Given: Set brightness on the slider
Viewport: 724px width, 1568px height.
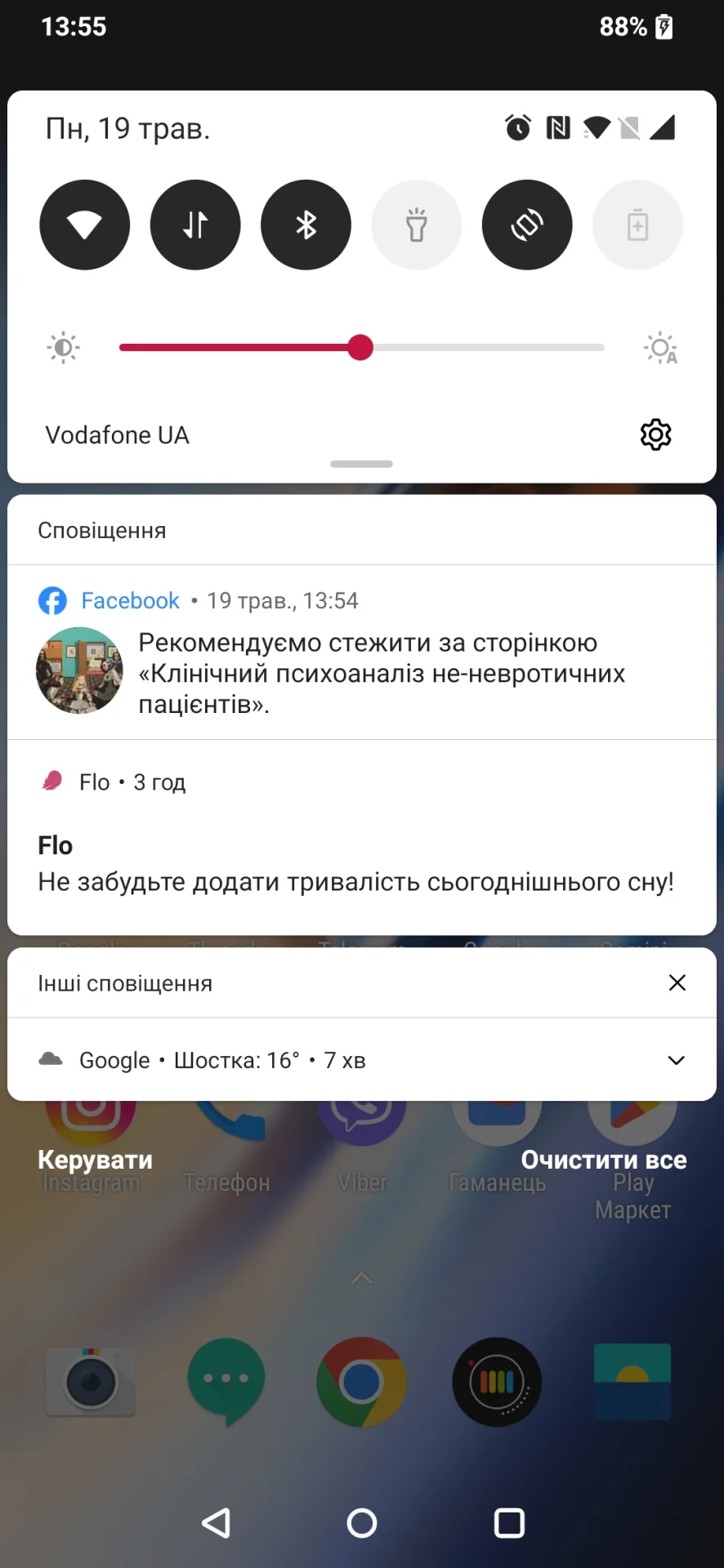Looking at the screenshot, I should pos(360,348).
